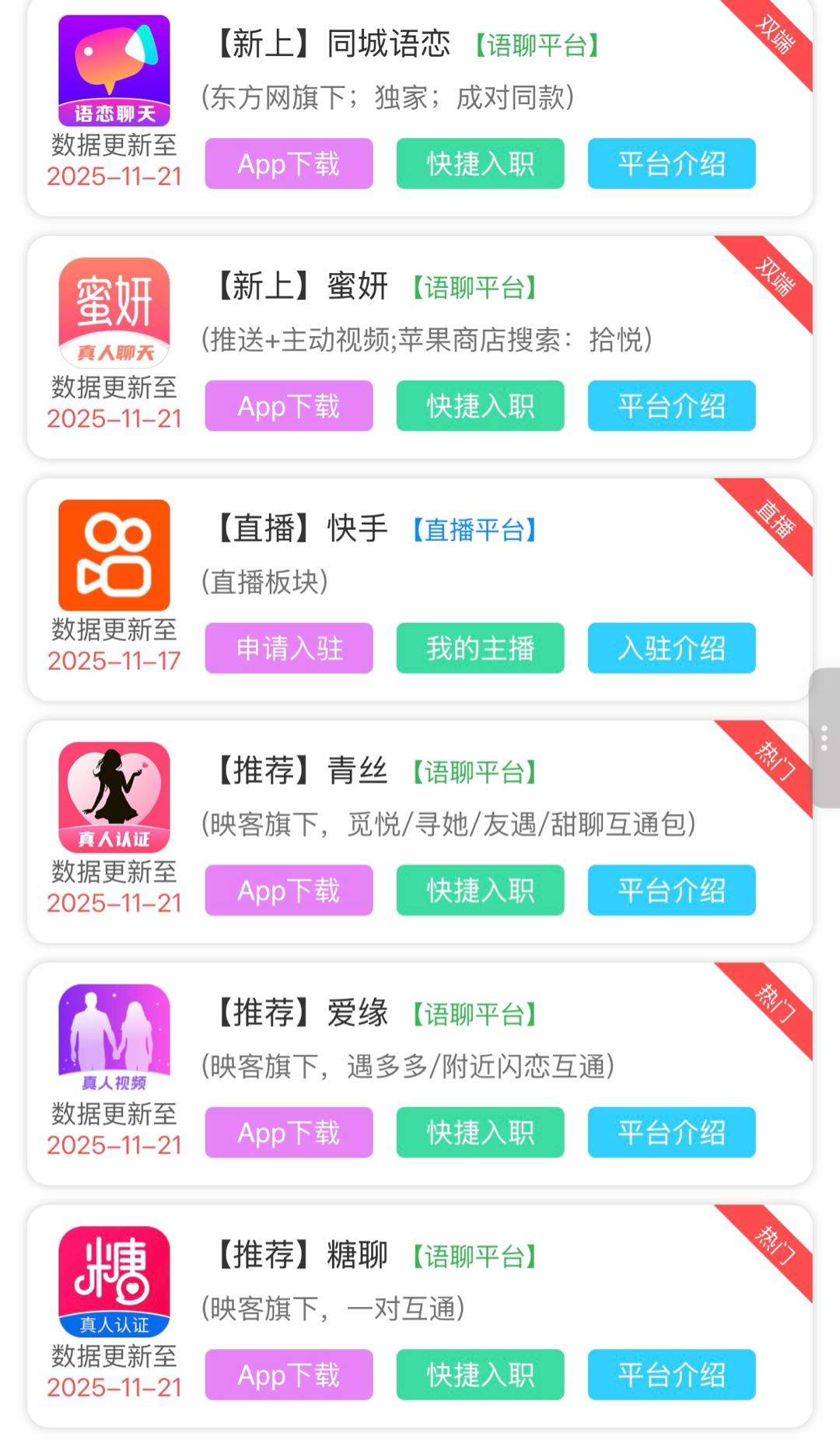Click the 直播 corner ribbon on 快手 card
The width and height of the screenshot is (840, 1440).
pos(774,520)
